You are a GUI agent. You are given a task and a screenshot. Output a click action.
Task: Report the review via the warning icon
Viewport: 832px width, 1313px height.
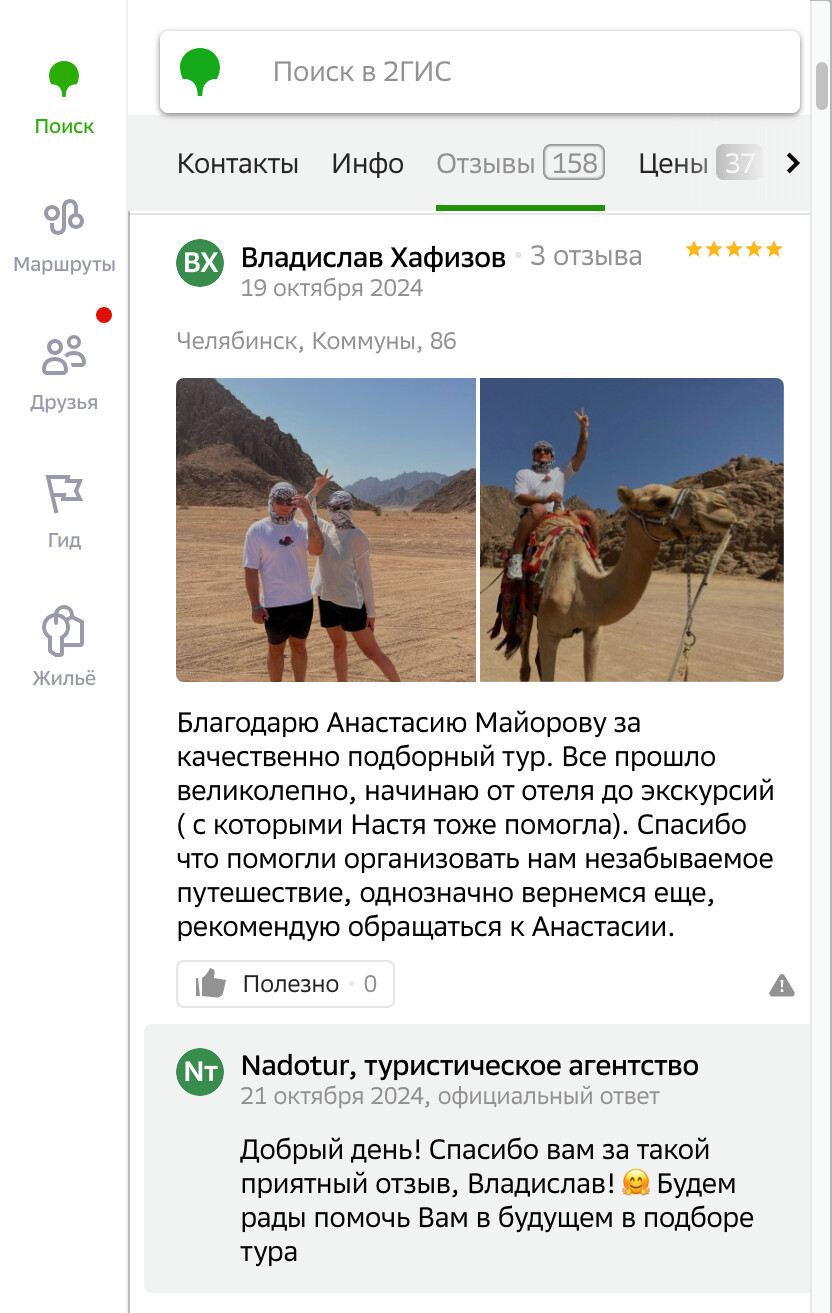click(782, 986)
